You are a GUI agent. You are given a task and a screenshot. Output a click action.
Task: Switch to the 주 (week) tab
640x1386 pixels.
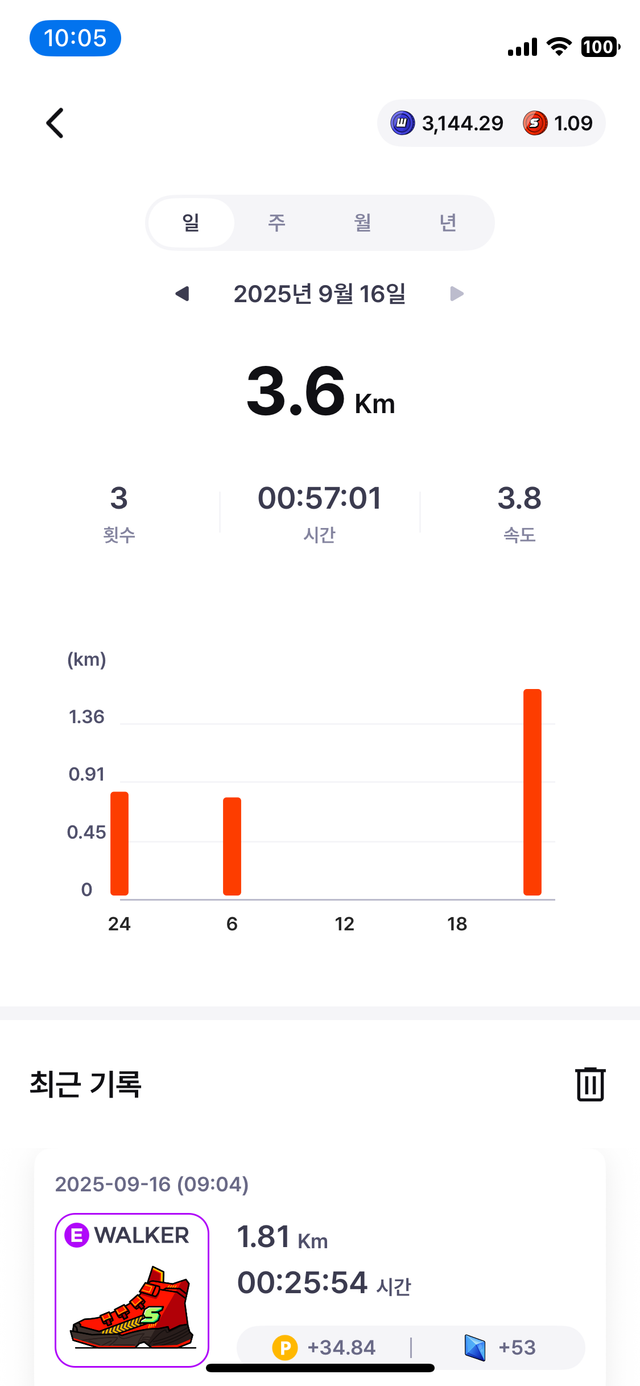pyautogui.click(x=277, y=222)
